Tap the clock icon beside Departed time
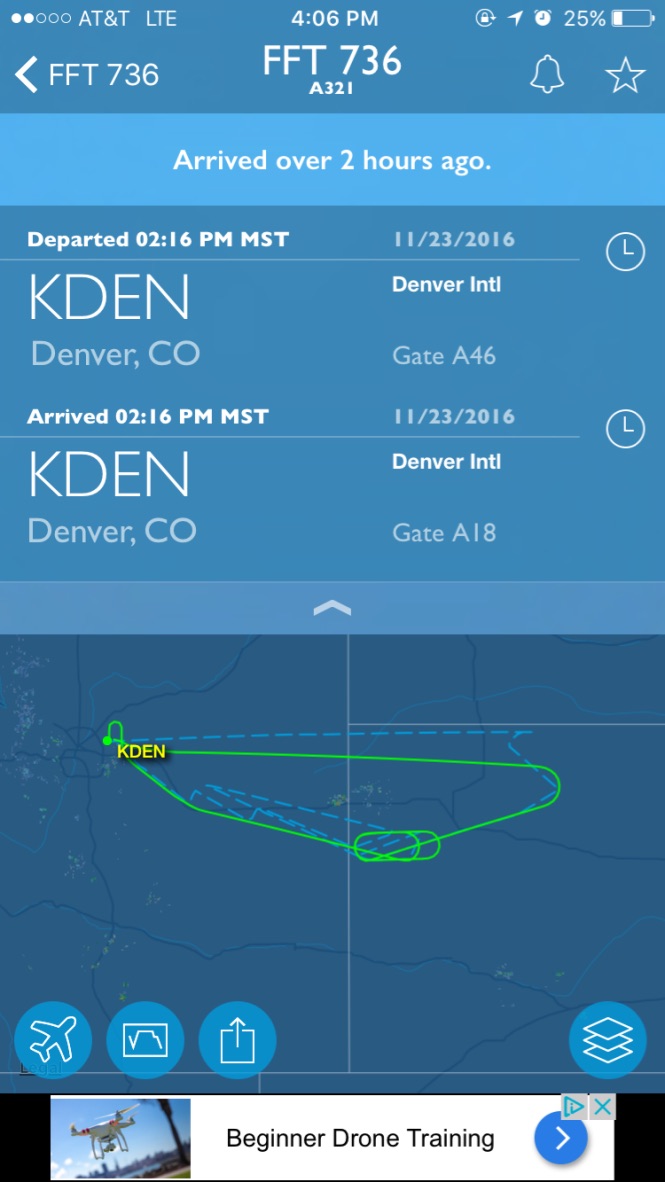Viewport: 665px width, 1182px height. point(625,252)
